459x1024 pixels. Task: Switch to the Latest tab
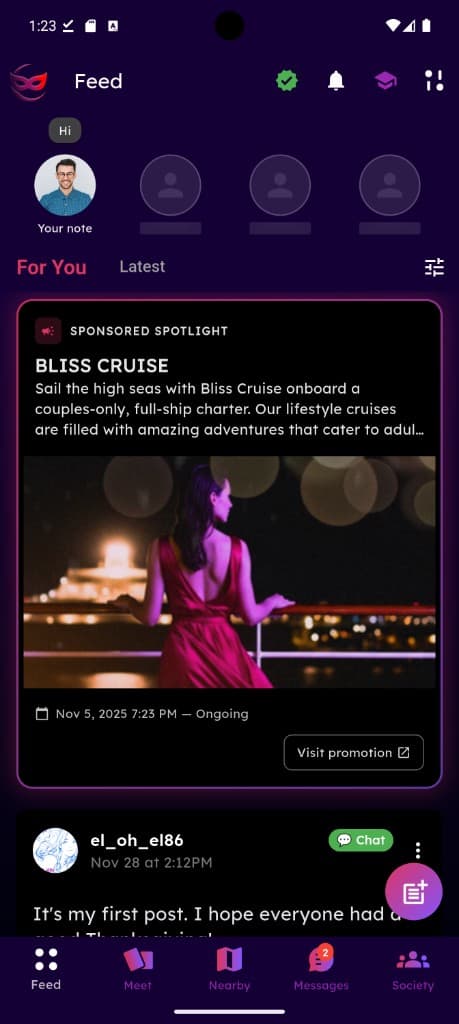(142, 266)
